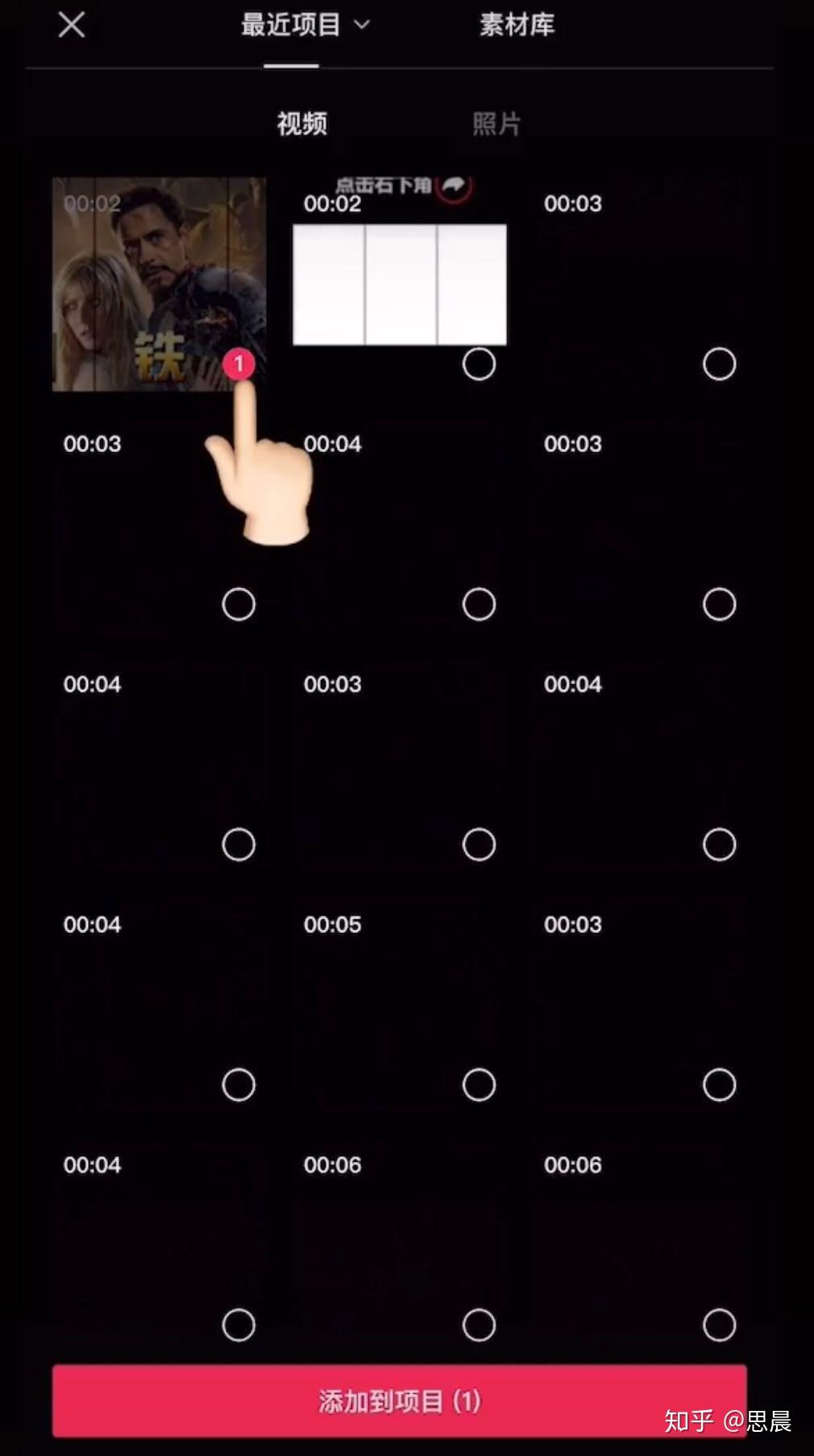Switch to the 素材库 tab
This screenshot has height=1456, width=814.
click(x=517, y=25)
